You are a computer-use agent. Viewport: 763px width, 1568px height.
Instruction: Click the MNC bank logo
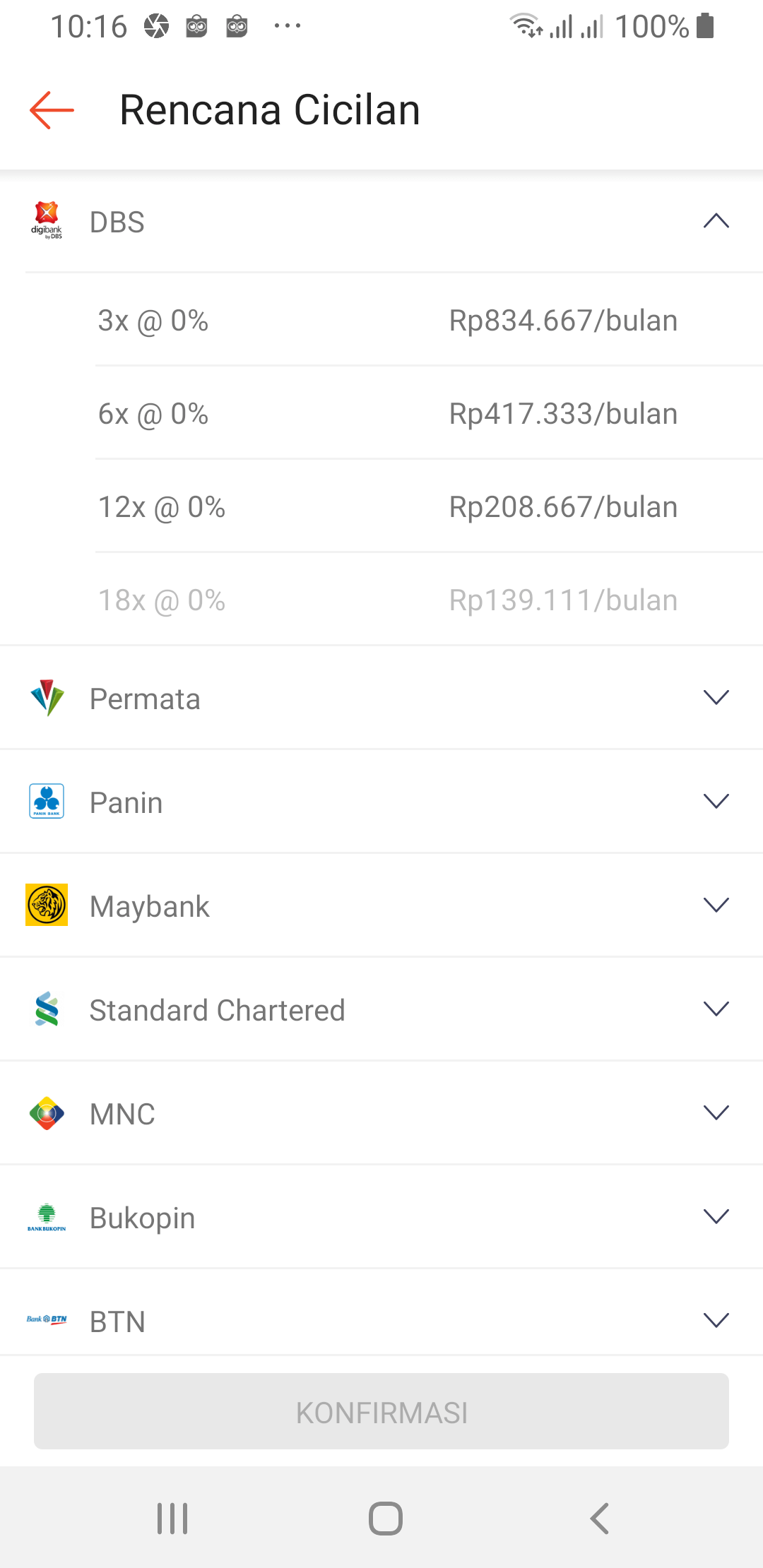[x=47, y=1112]
